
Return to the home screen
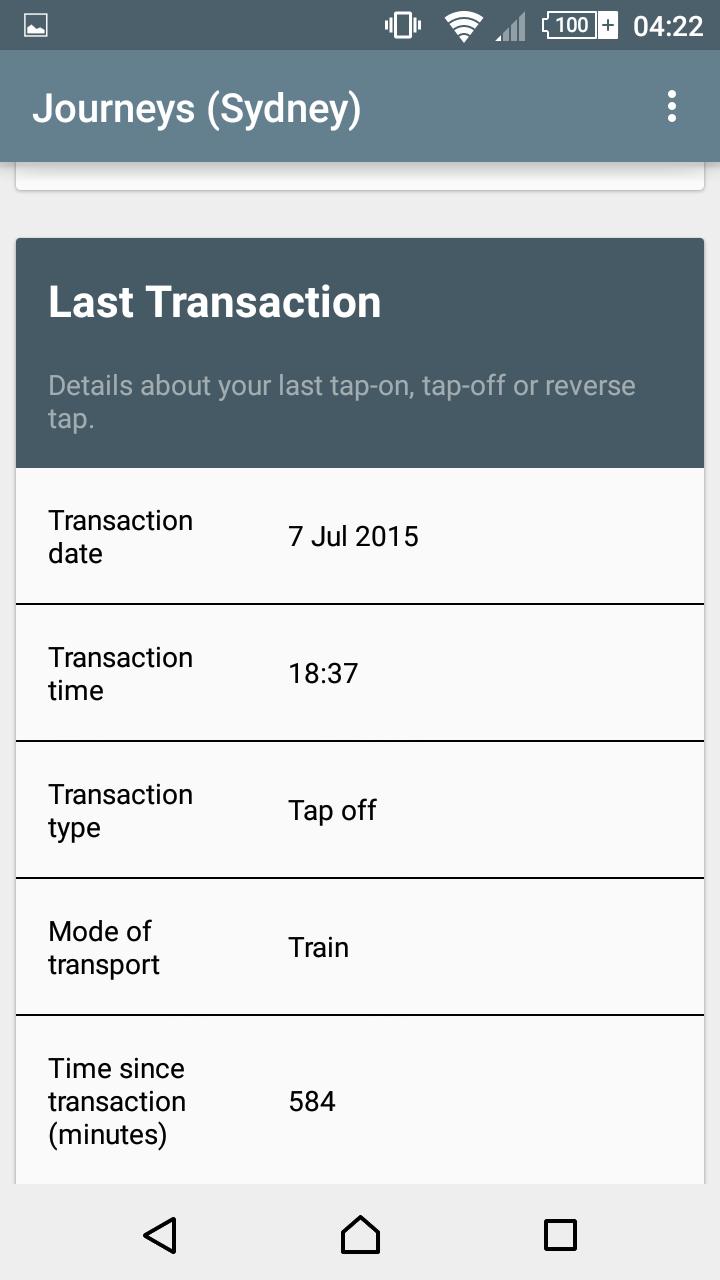coord(360,1234)
